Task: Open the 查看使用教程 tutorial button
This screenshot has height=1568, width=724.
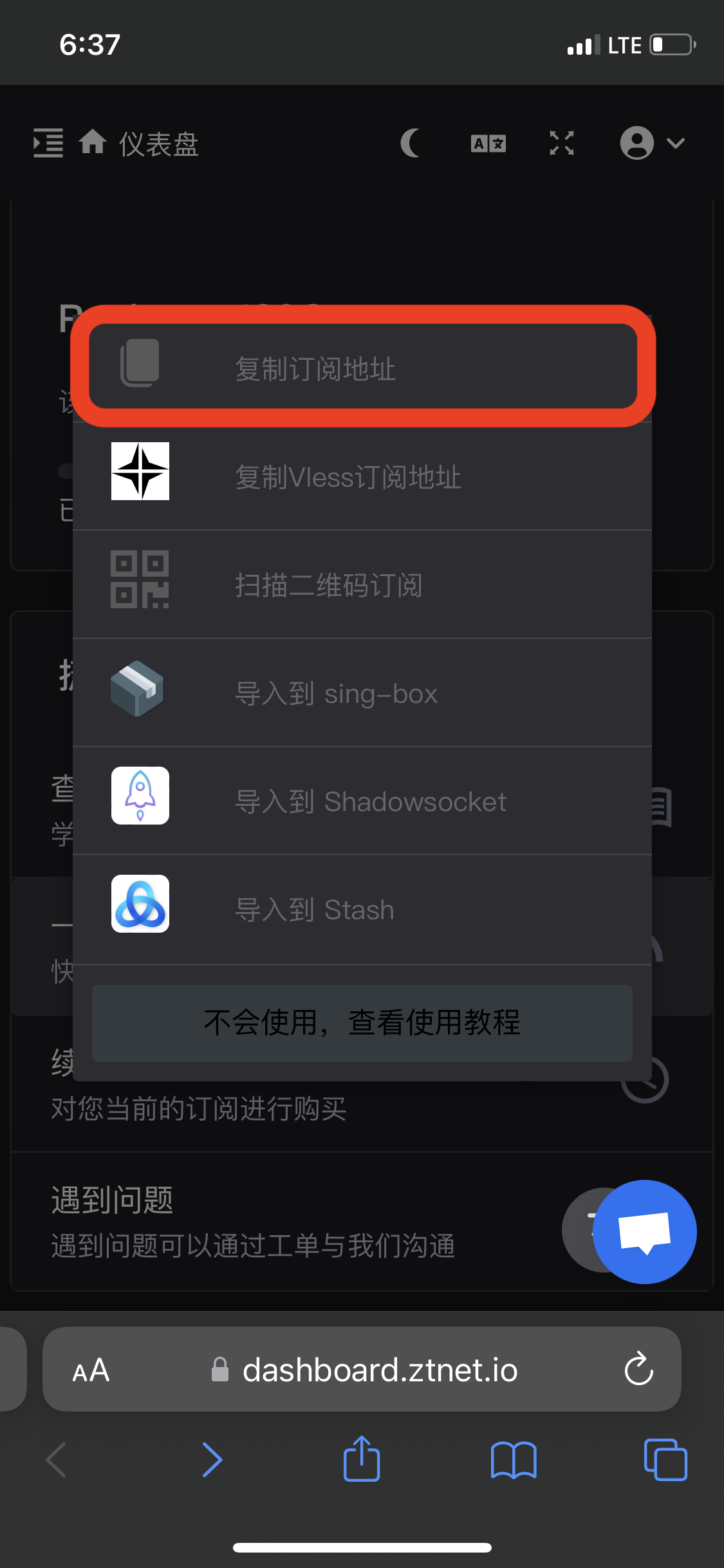Action: coord(362,1023)
